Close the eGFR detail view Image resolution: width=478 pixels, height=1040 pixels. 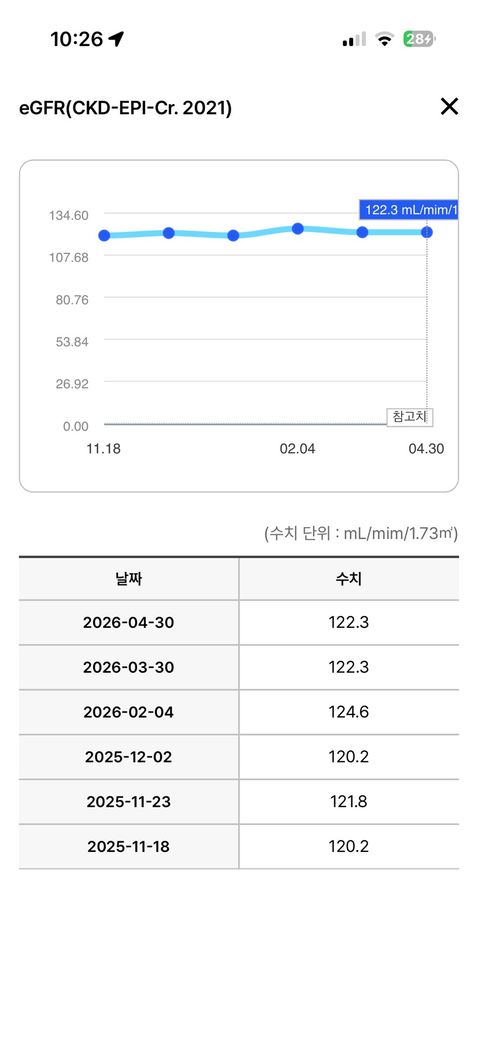(449, 106)
